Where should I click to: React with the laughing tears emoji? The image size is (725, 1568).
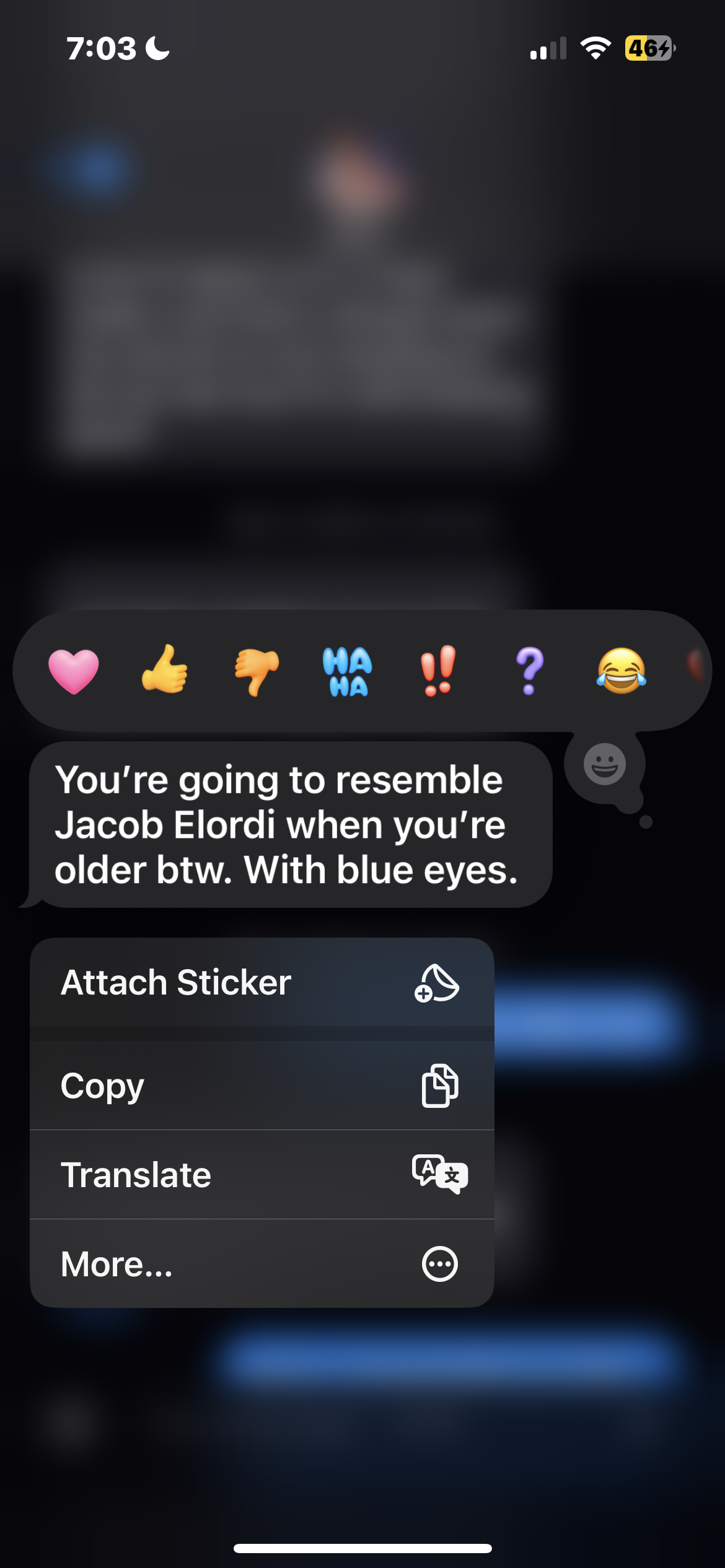click(621, 671)
